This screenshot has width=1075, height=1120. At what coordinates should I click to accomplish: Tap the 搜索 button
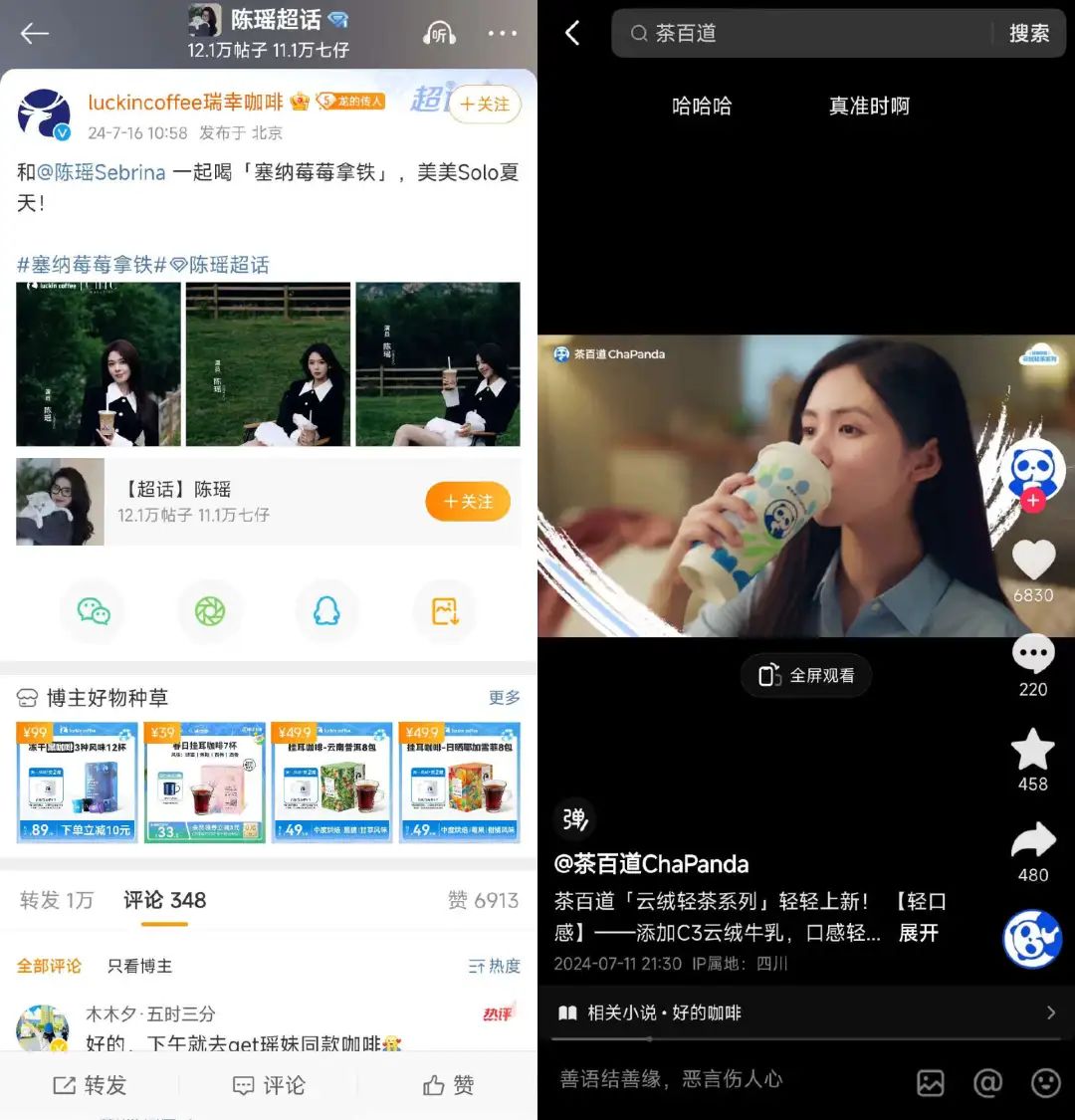point(1028,33)
